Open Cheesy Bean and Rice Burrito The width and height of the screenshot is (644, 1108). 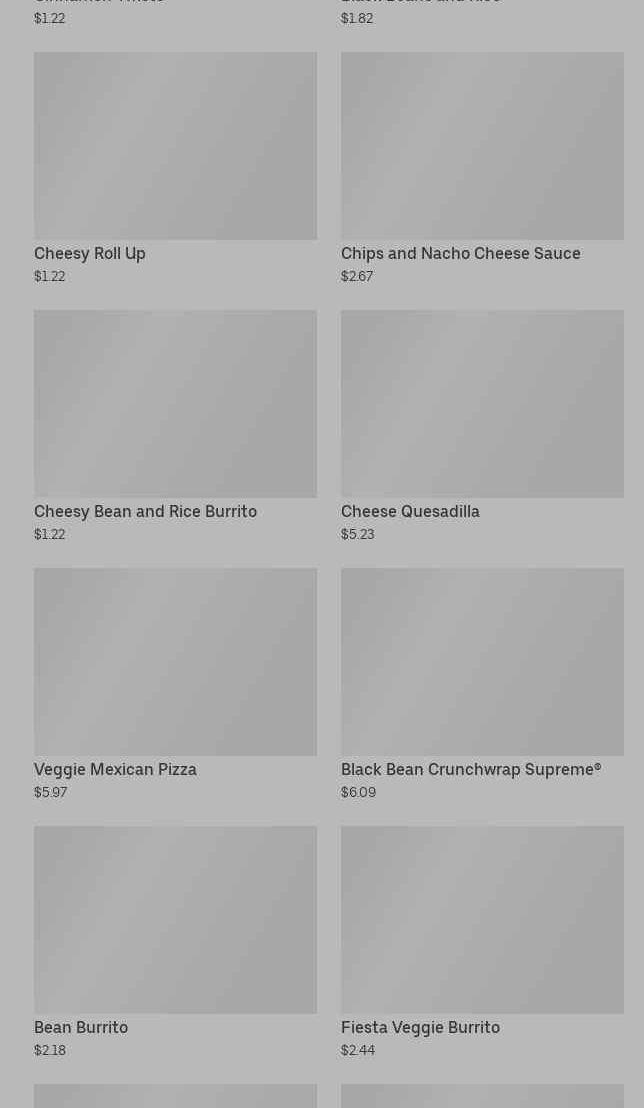click(175, 404)
